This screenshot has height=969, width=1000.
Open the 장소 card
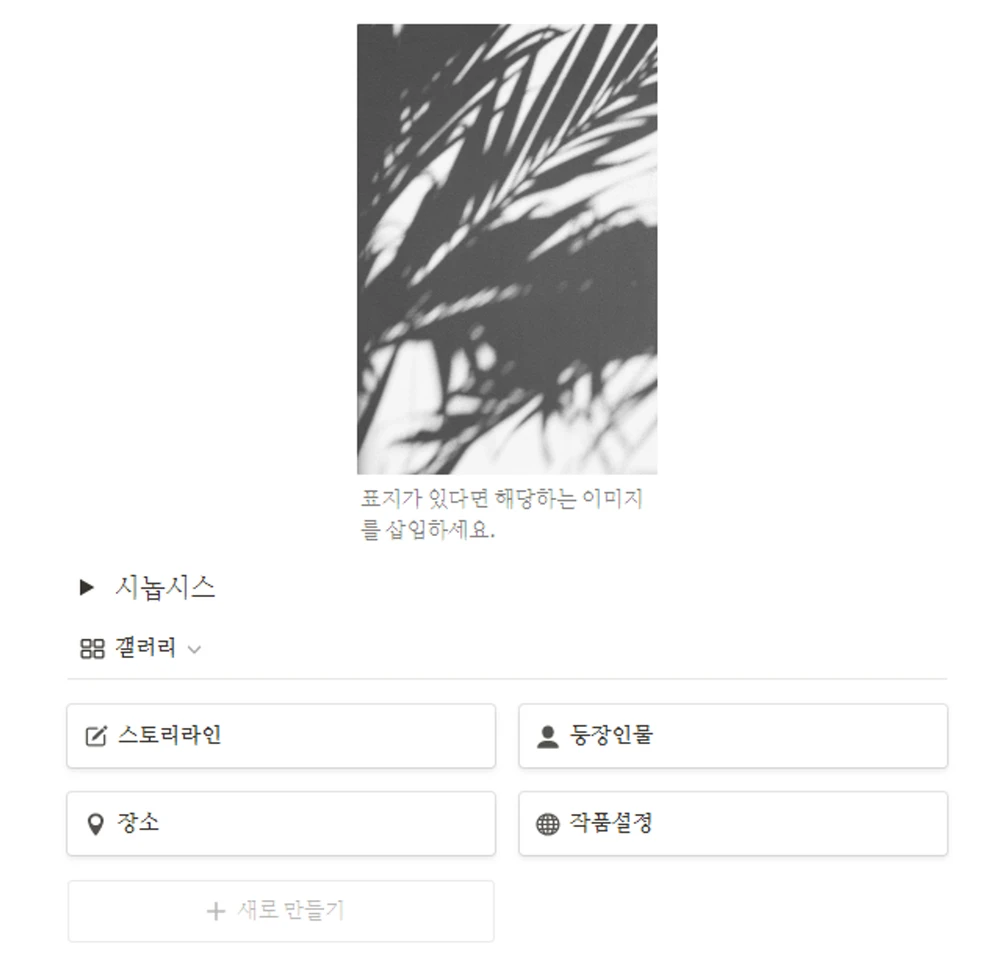(281, 824)
